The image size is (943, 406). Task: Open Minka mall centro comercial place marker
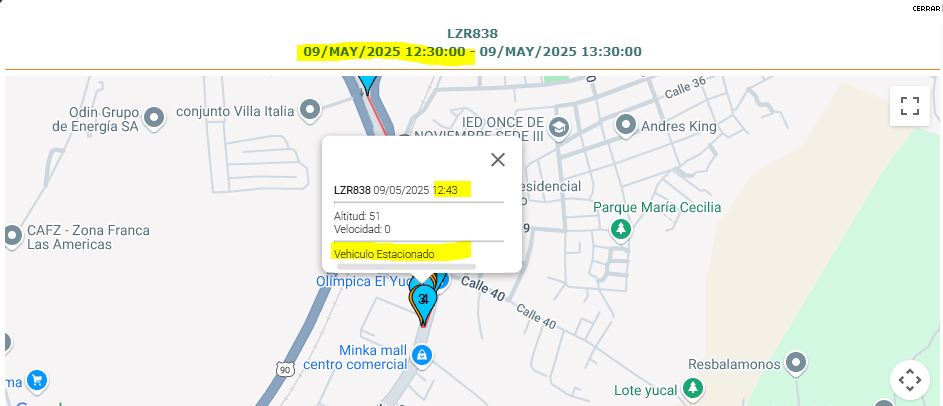point(423,355)
